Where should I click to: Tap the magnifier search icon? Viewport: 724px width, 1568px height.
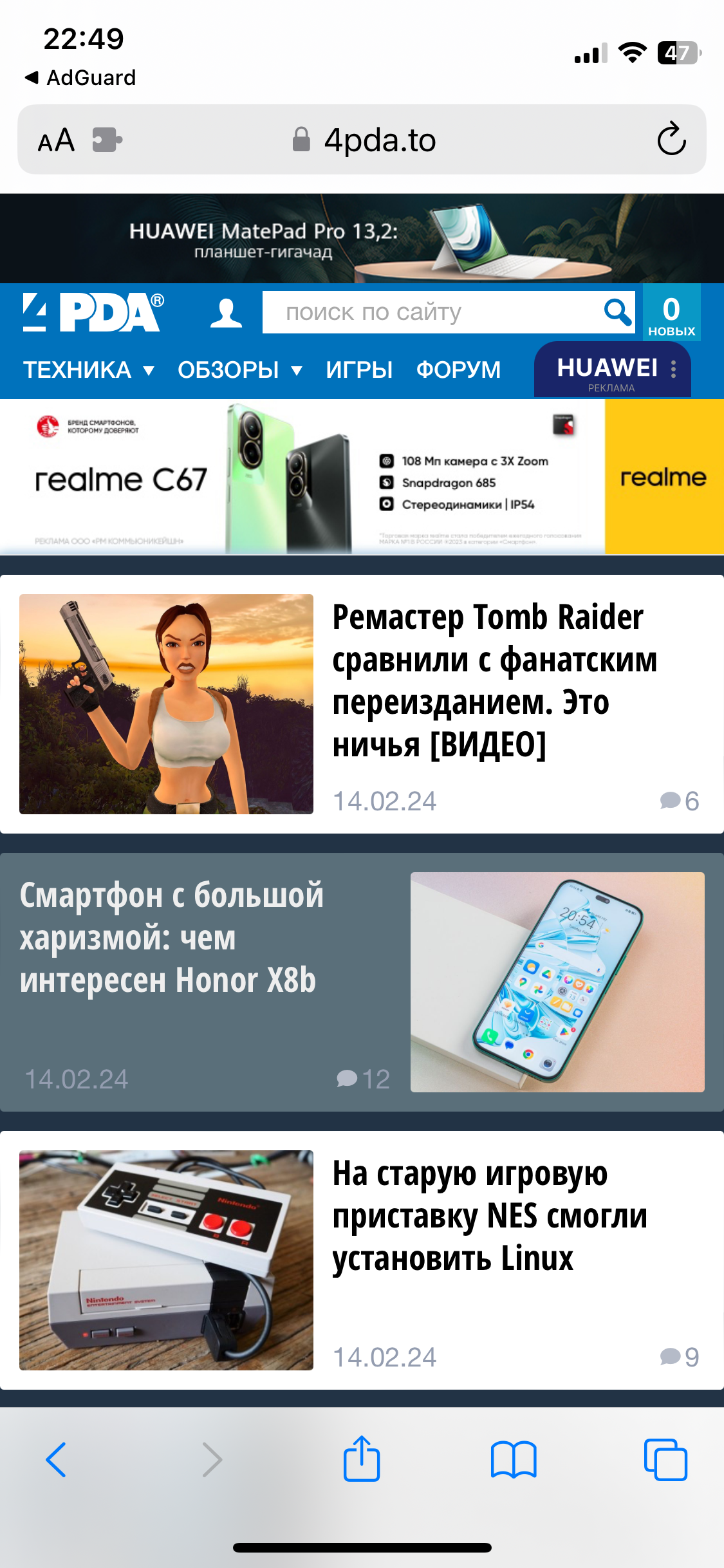(x=618, y=312)
